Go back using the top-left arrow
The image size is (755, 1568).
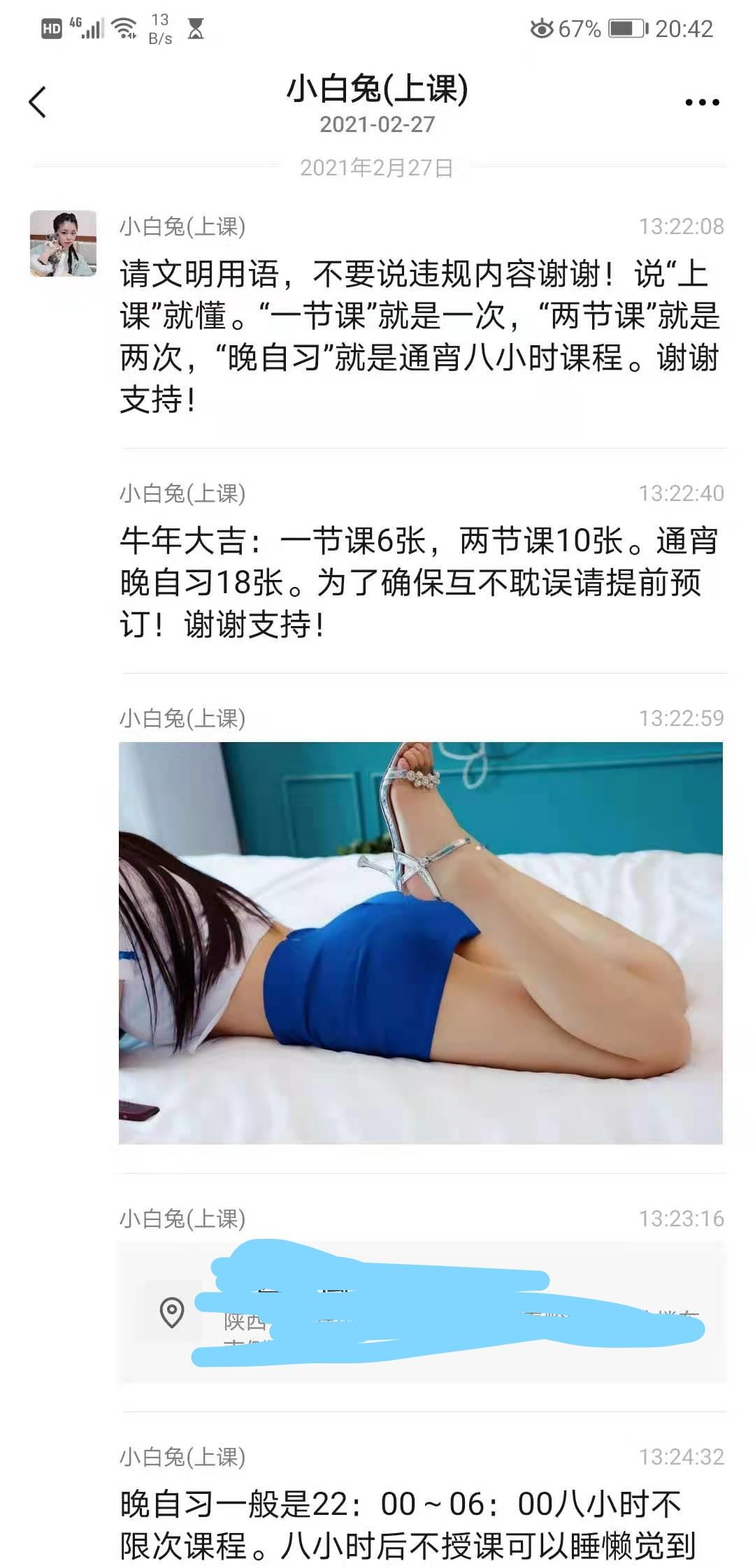coord(38,102)
